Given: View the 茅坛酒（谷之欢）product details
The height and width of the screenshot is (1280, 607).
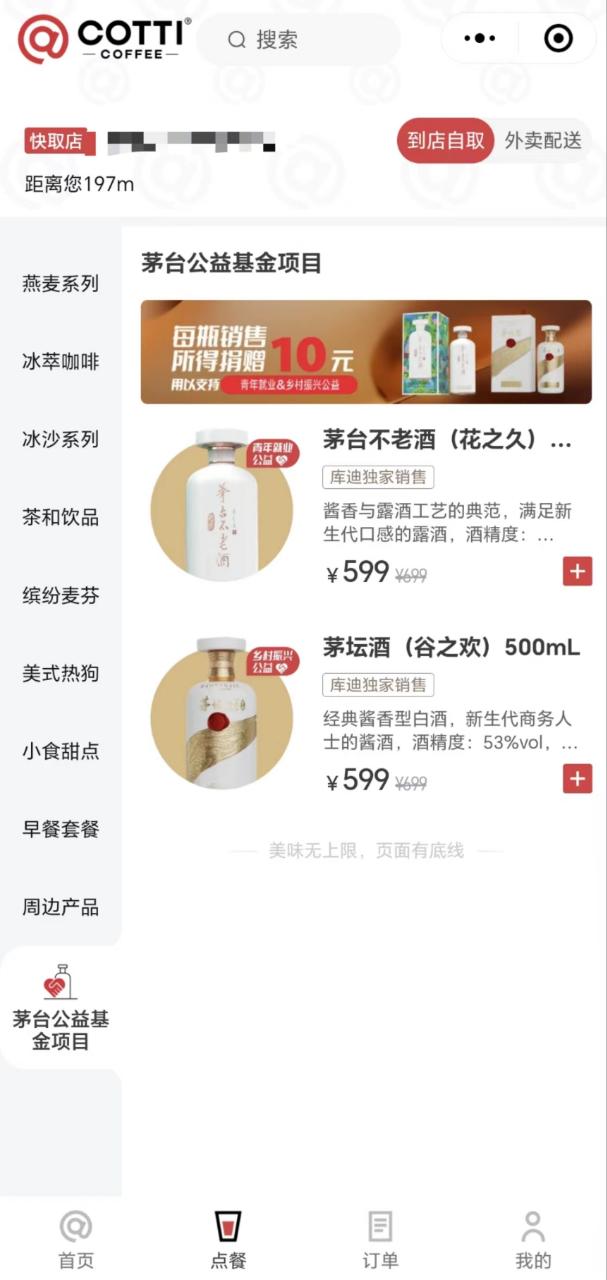Looking at the screenshot, I should tap(450, 648).
